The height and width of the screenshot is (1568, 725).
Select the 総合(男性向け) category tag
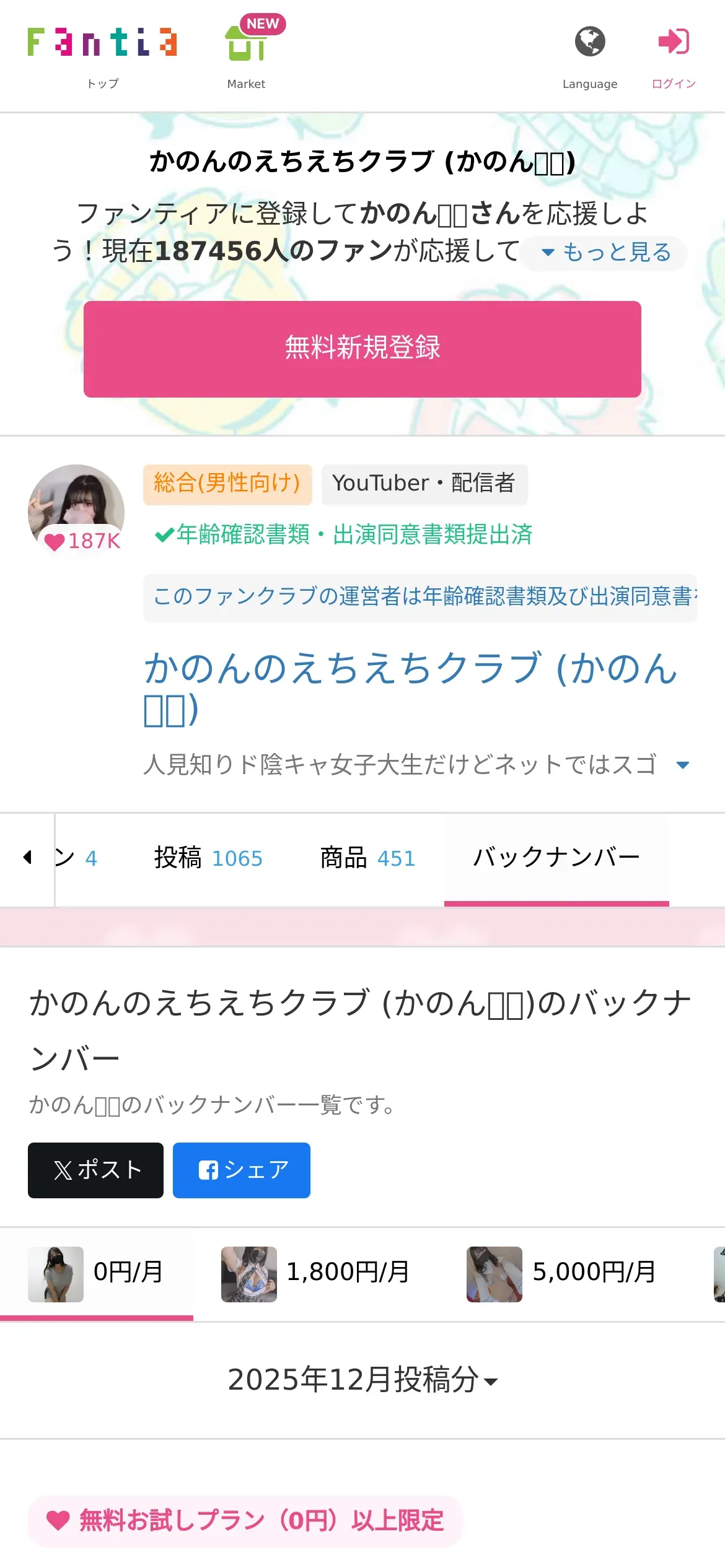pos(227,483)
